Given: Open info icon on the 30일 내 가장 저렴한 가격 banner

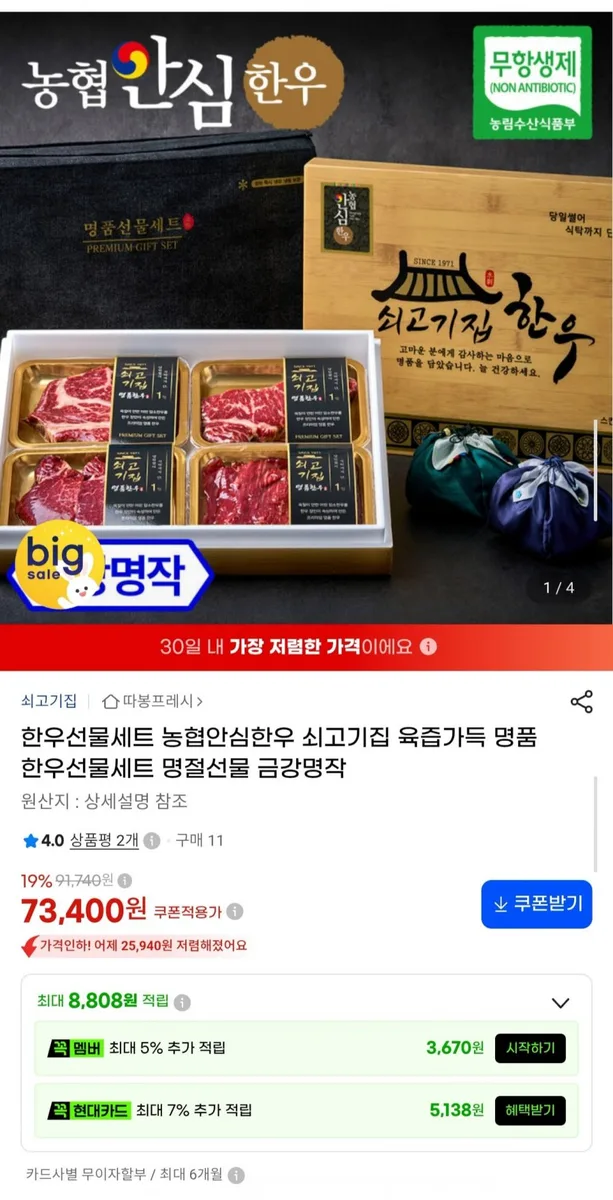Looking at the screenshot, I should pyautogui.click(x=428, y=647).
